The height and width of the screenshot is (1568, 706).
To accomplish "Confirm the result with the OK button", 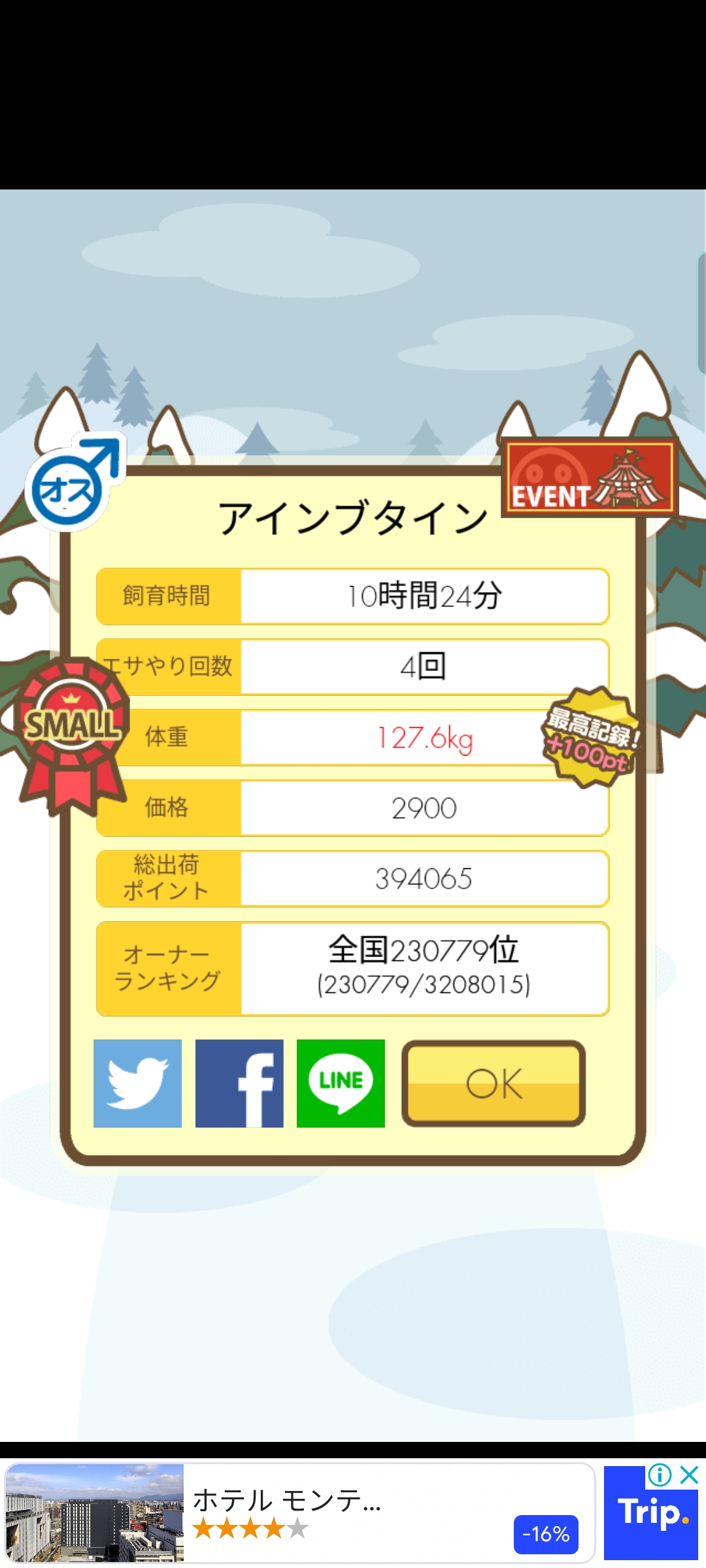I will coord(494,1083).
